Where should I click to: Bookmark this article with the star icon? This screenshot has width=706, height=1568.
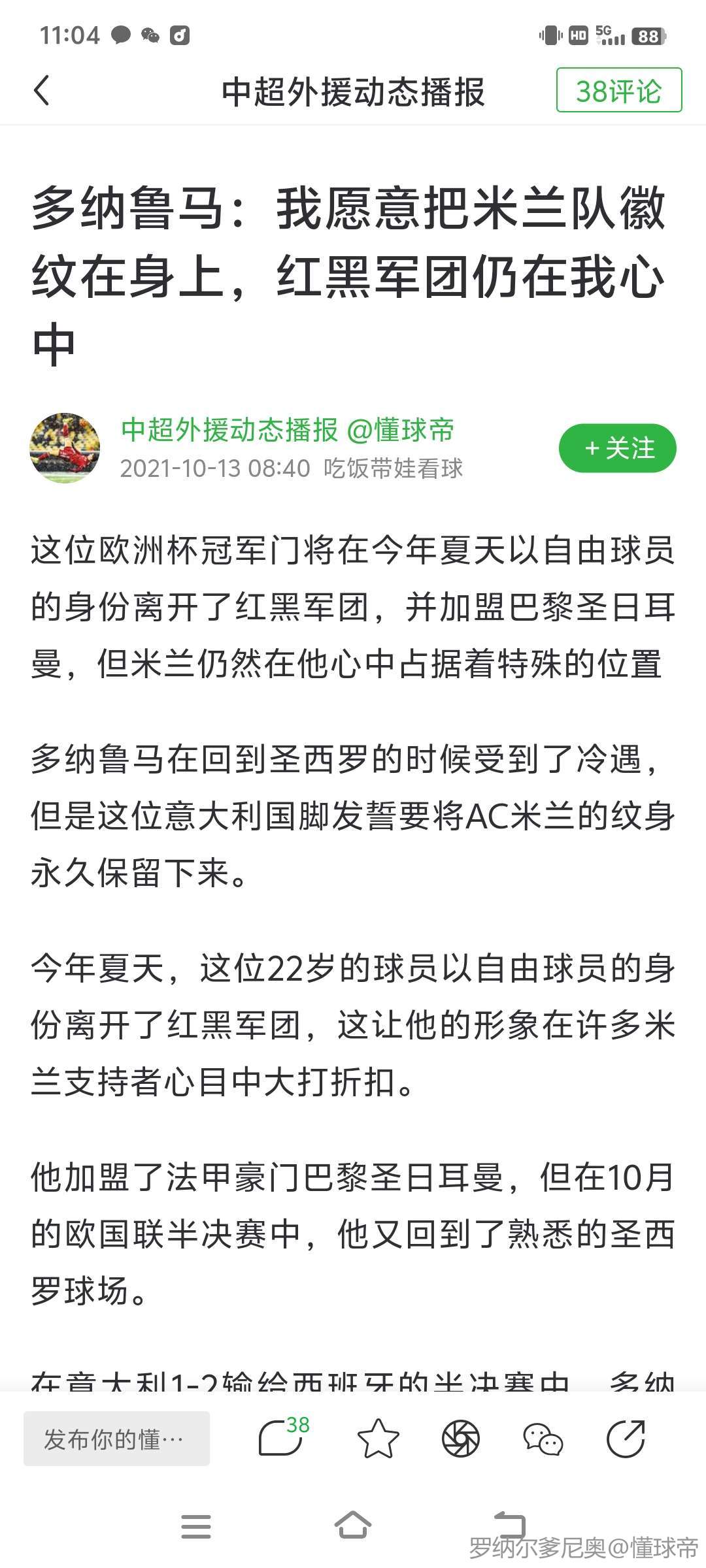tap(378, 1439)
